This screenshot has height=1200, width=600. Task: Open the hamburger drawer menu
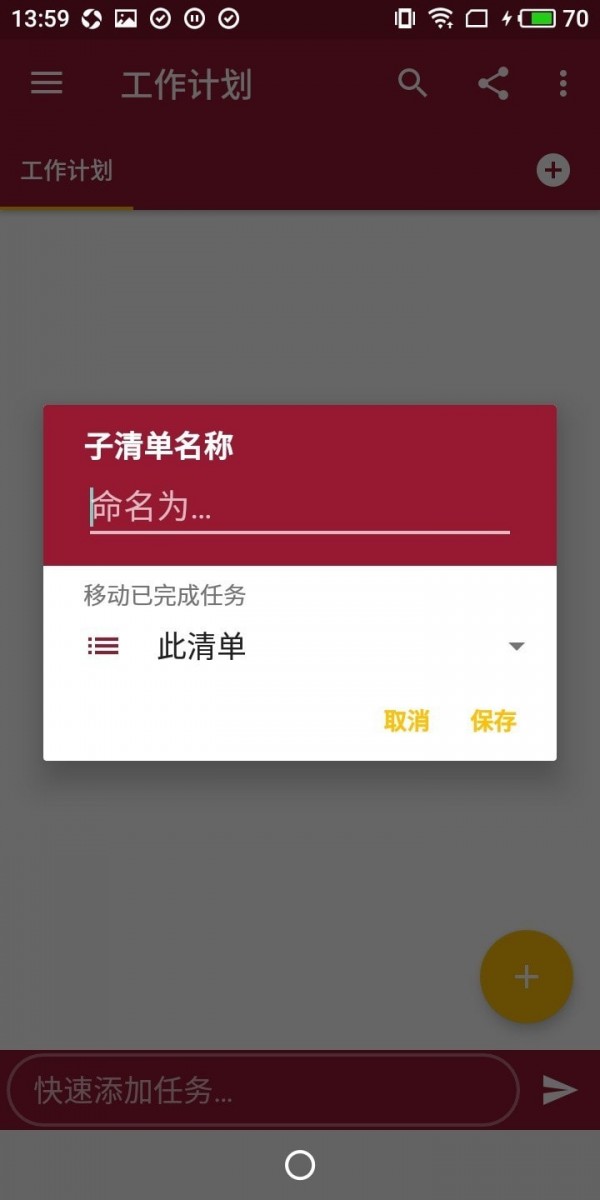coord(47,84)
